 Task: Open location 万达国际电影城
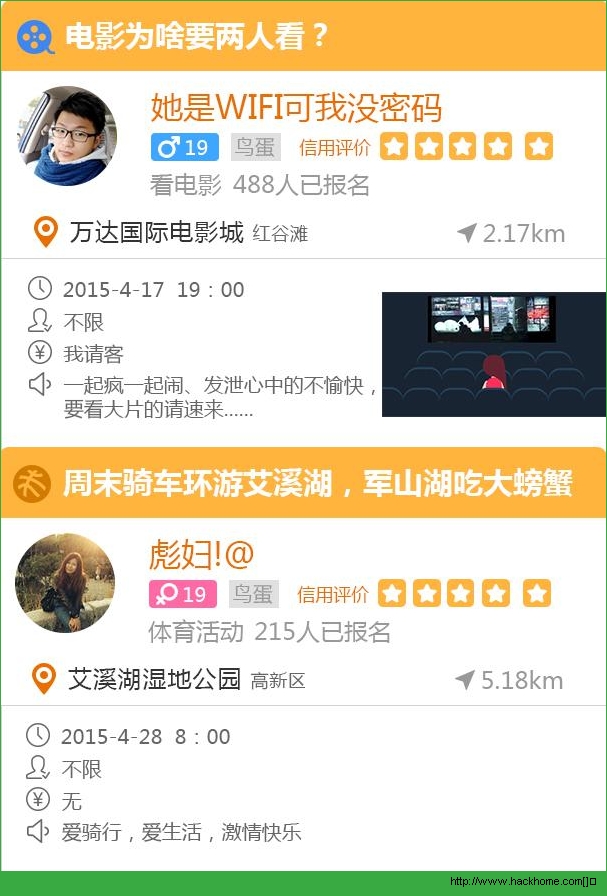(x=156, y=233)
